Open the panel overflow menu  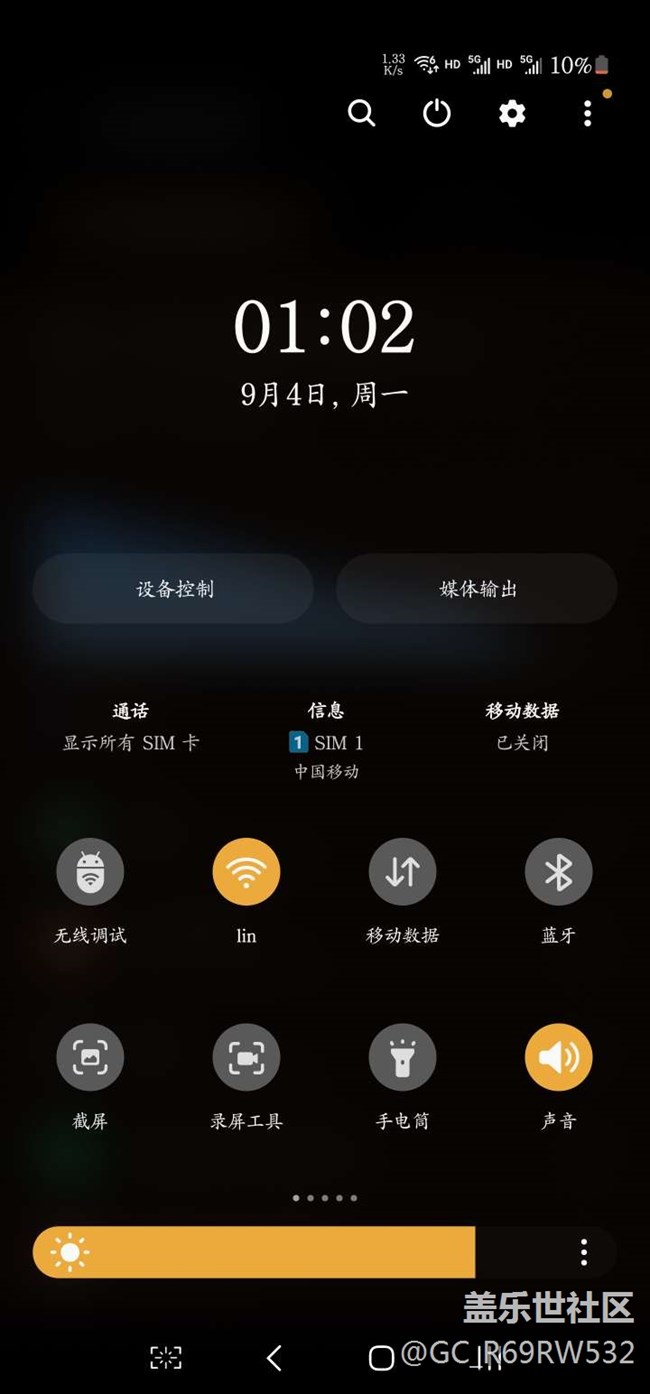pyautogui.click(x=587, y=113)
